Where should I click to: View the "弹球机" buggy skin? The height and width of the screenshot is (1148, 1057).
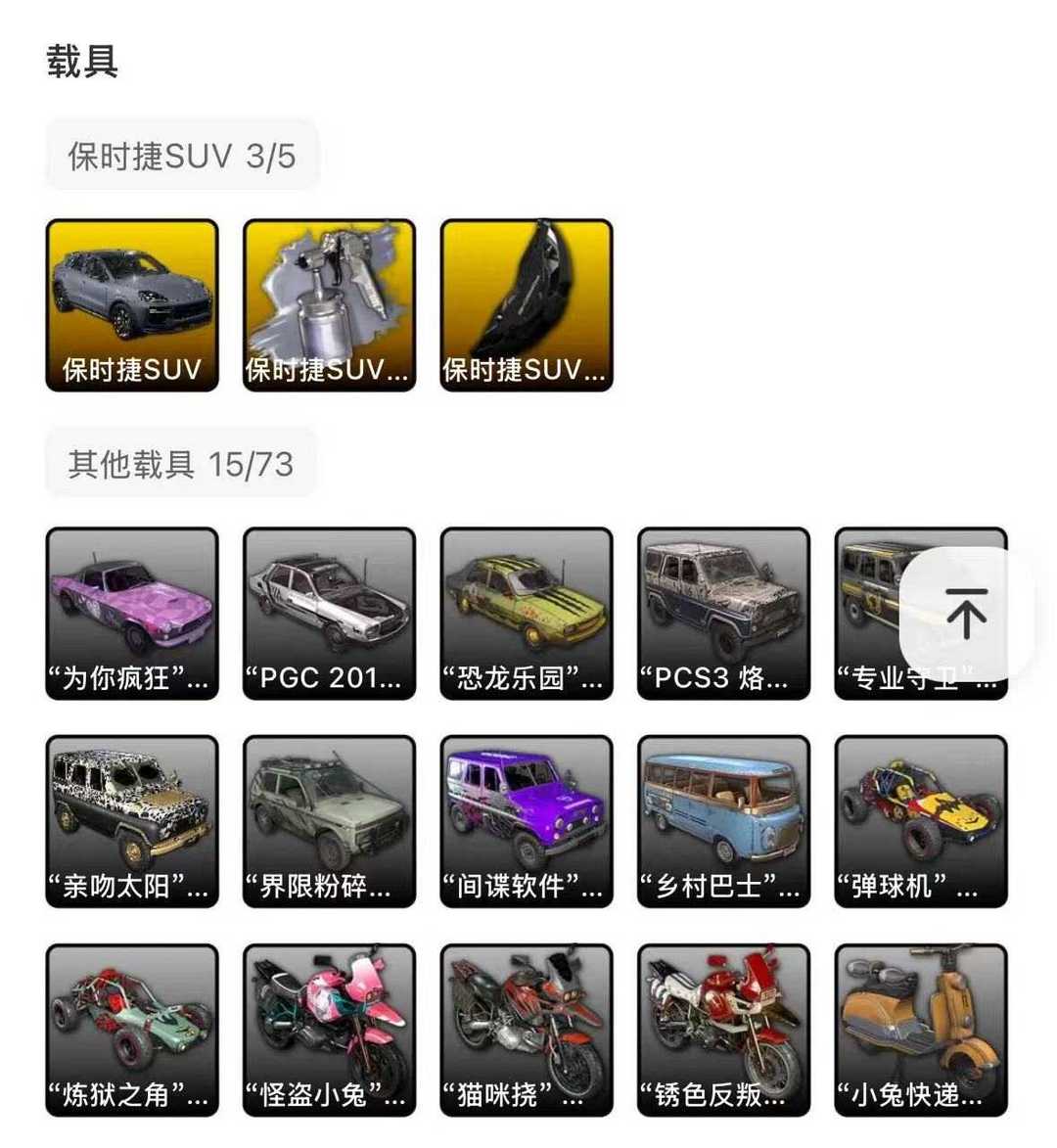point(920,821)
